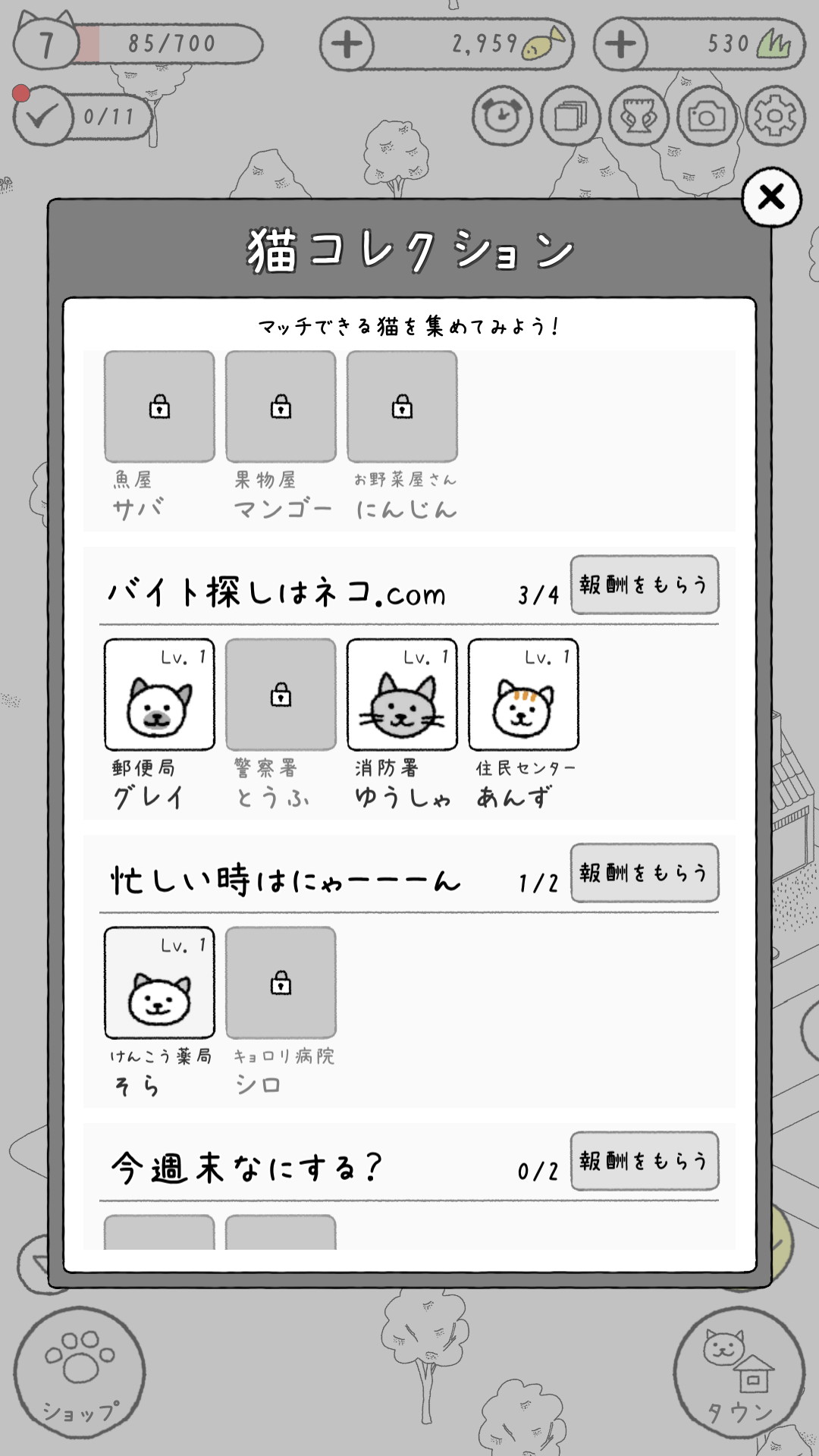View the あんず cat card
Image resolution: width=819 pixels, height=1456 pixels.
pyautogui.click(x=523, y=695)
